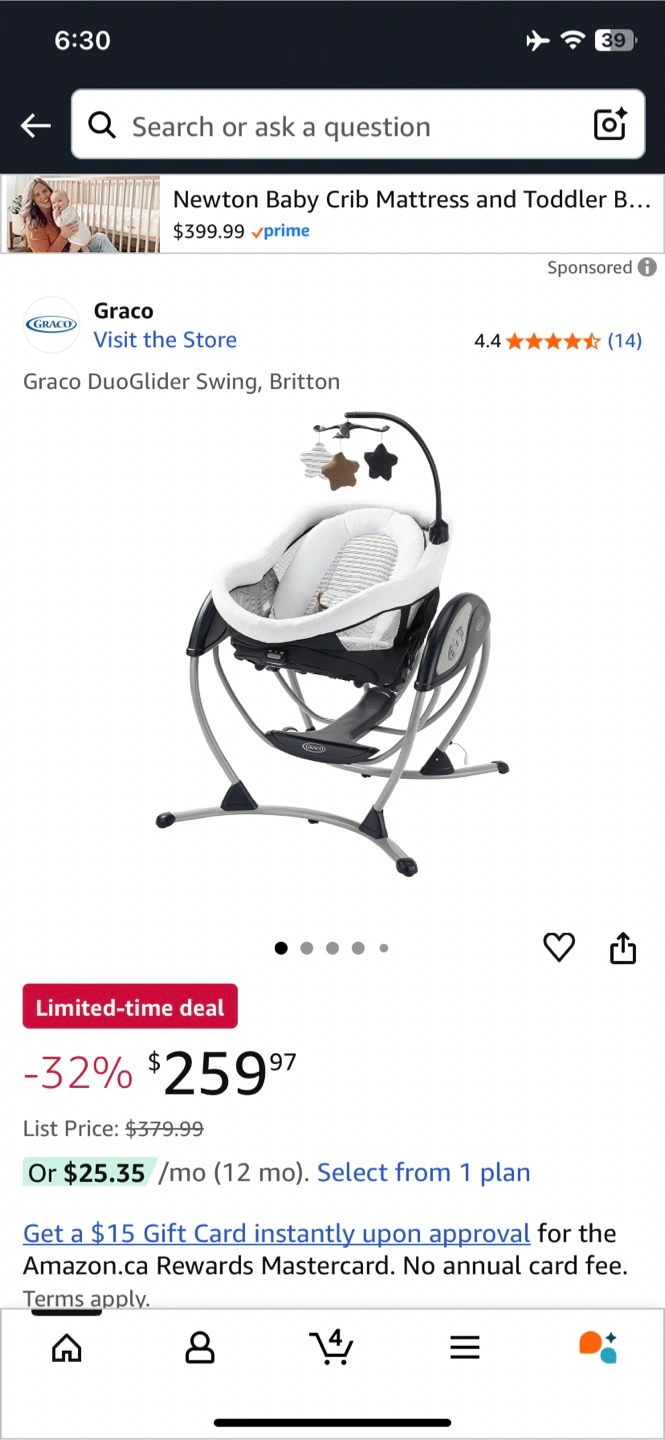Image resolution: width=665 pixels, height=1440 pixels.
Task: Open the account profile tab
Action: click(200, 1348)
